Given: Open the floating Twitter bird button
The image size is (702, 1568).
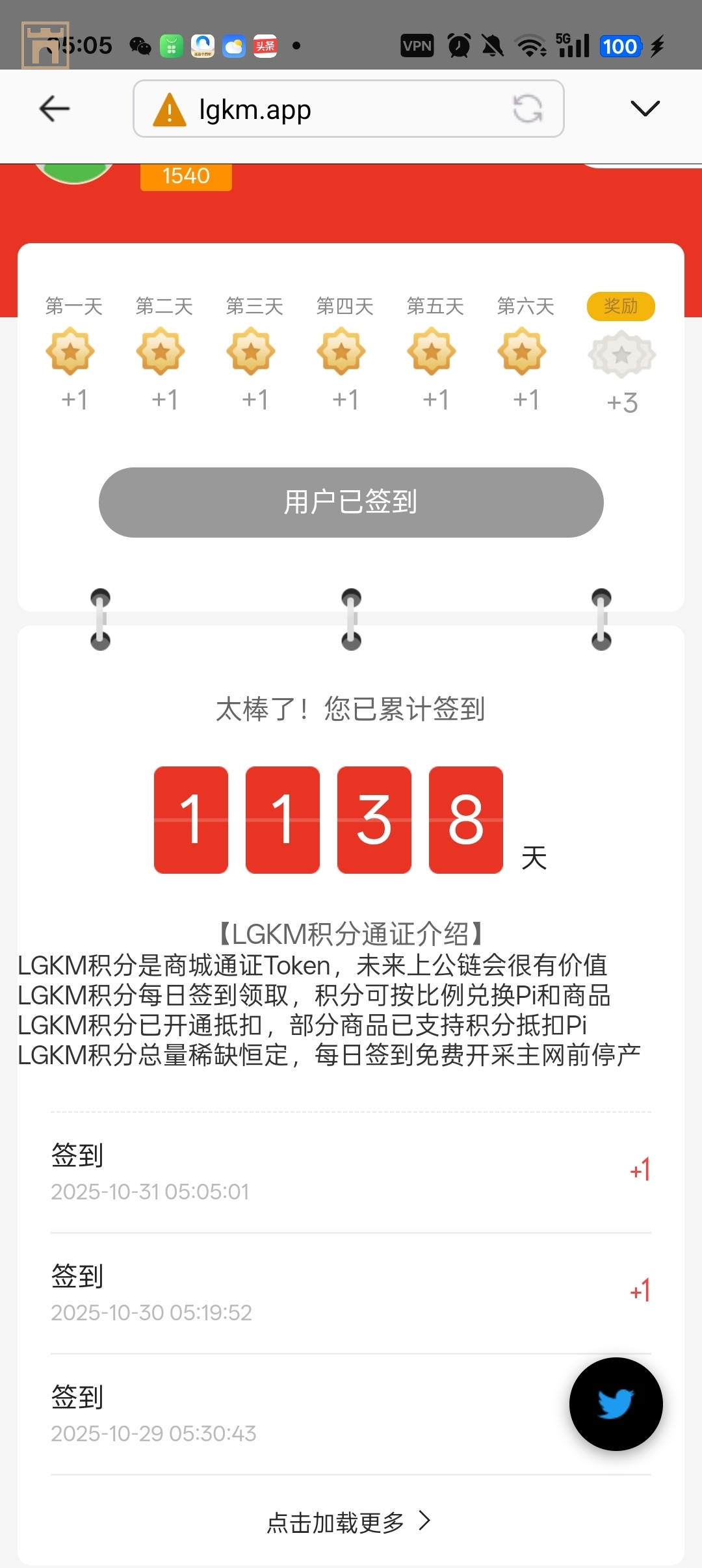Looking at the screenshot, I should 616,1404.
